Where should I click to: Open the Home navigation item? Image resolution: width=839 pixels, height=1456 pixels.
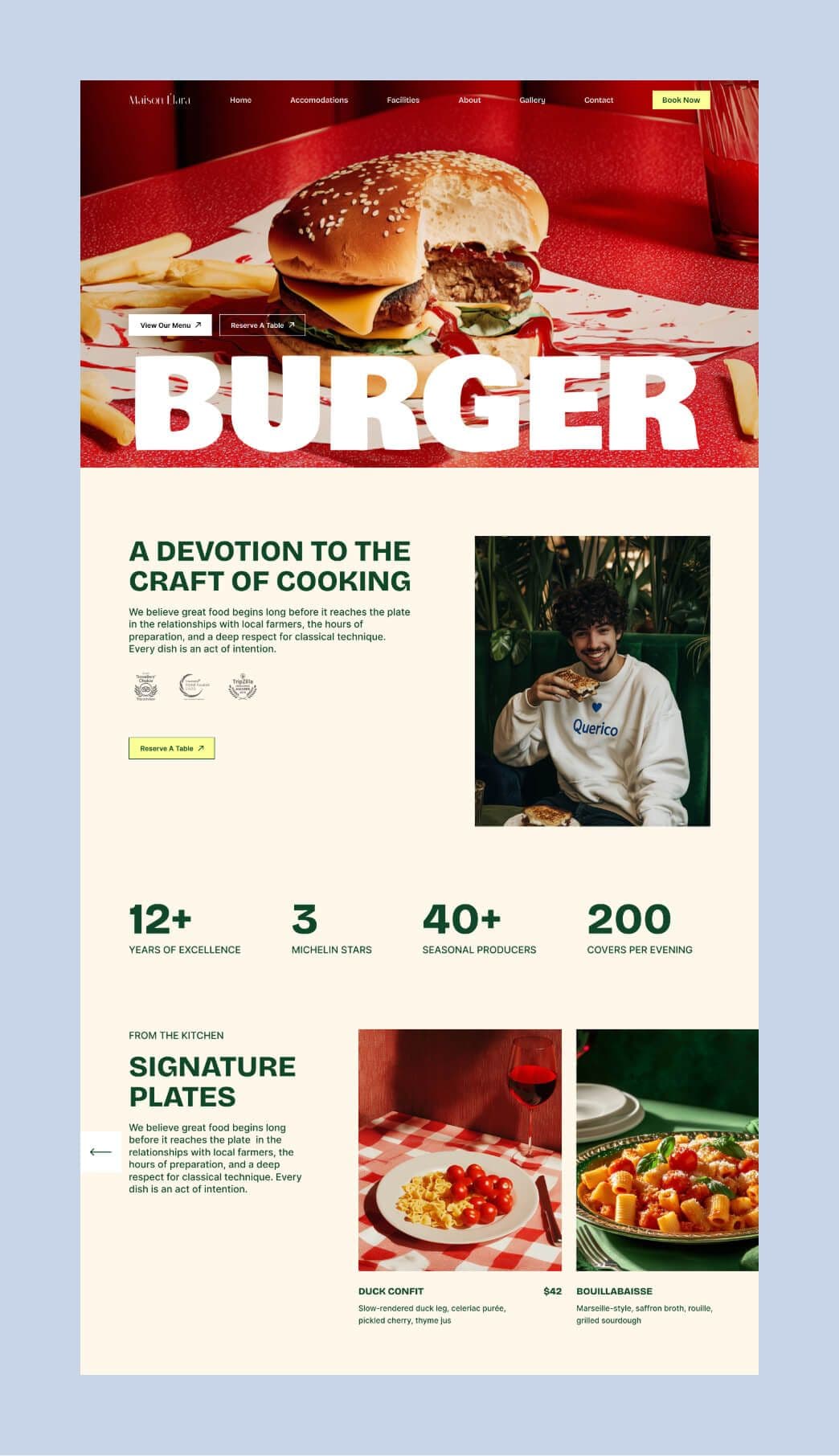[240, 100]
